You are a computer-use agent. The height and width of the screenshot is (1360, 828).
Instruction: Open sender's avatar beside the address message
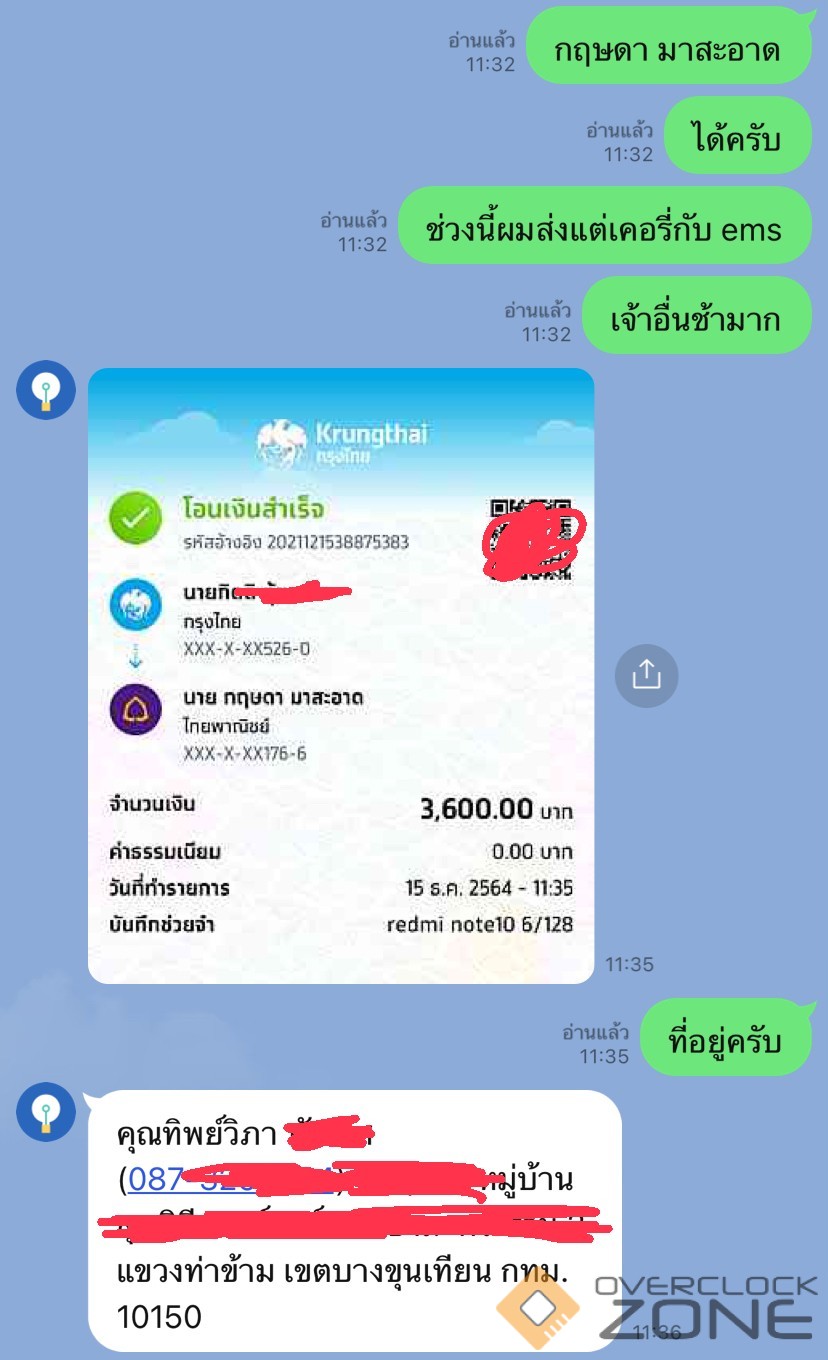point(46,1111)
